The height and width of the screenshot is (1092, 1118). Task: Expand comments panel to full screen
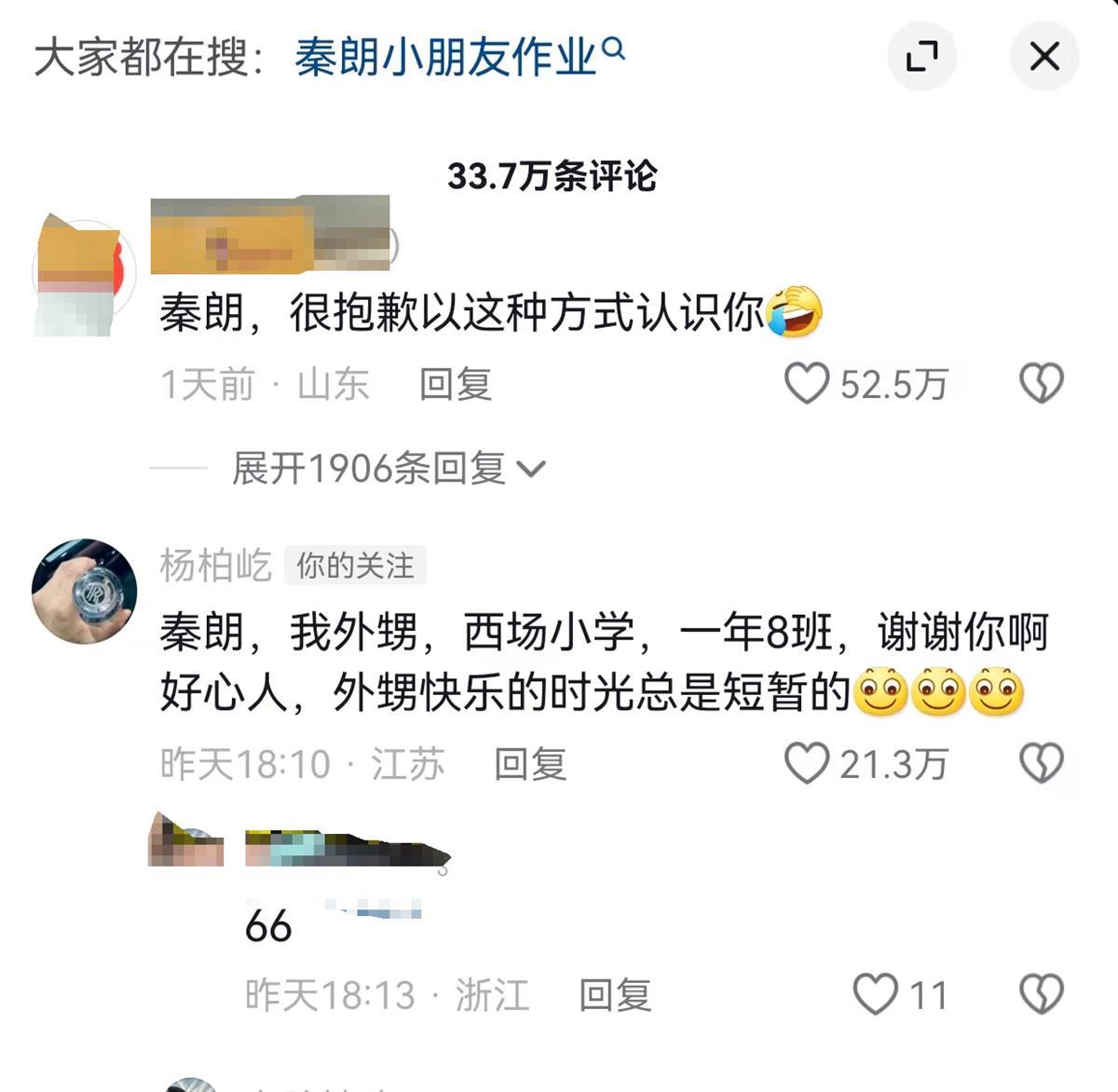point(921,57)
